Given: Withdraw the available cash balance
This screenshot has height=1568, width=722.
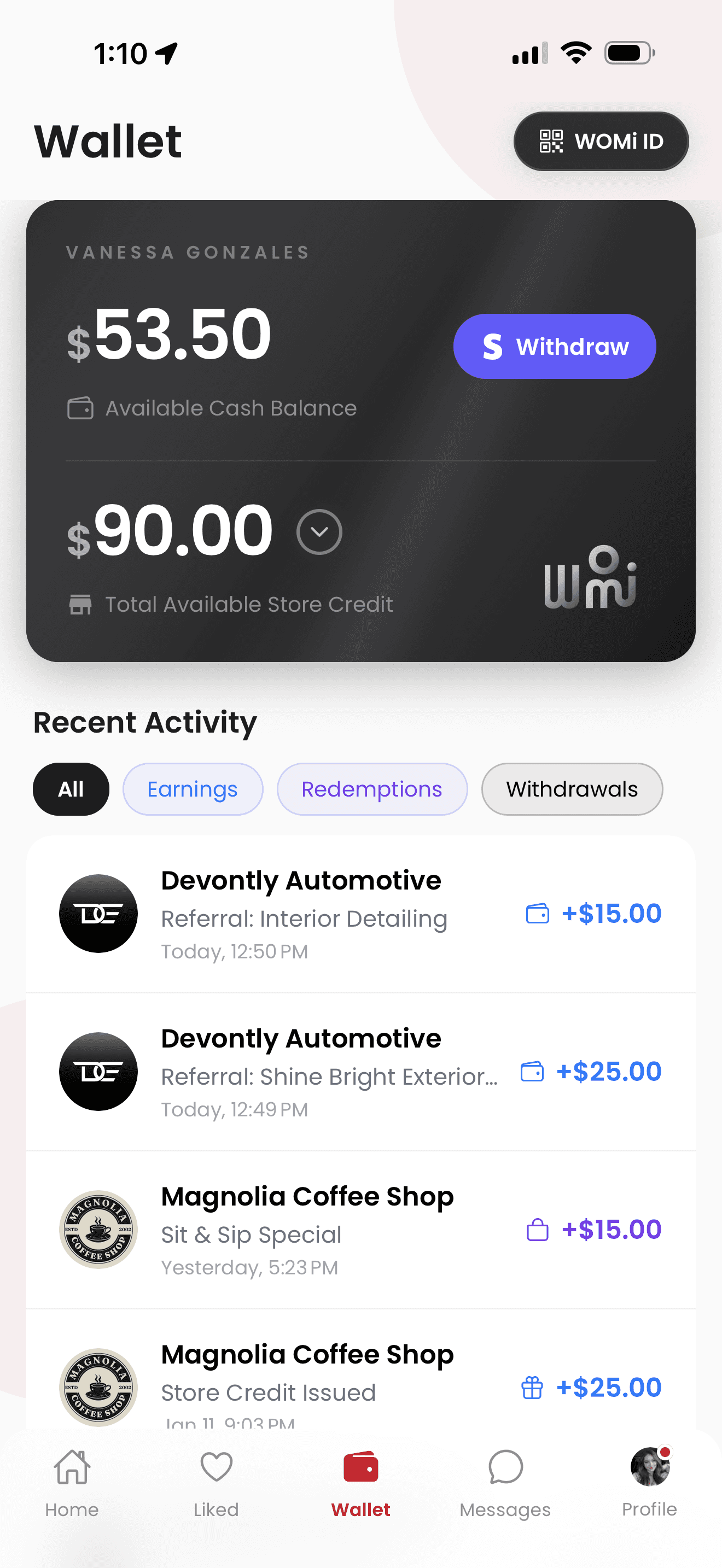Looking at the screenshot, I should (554, 346).
